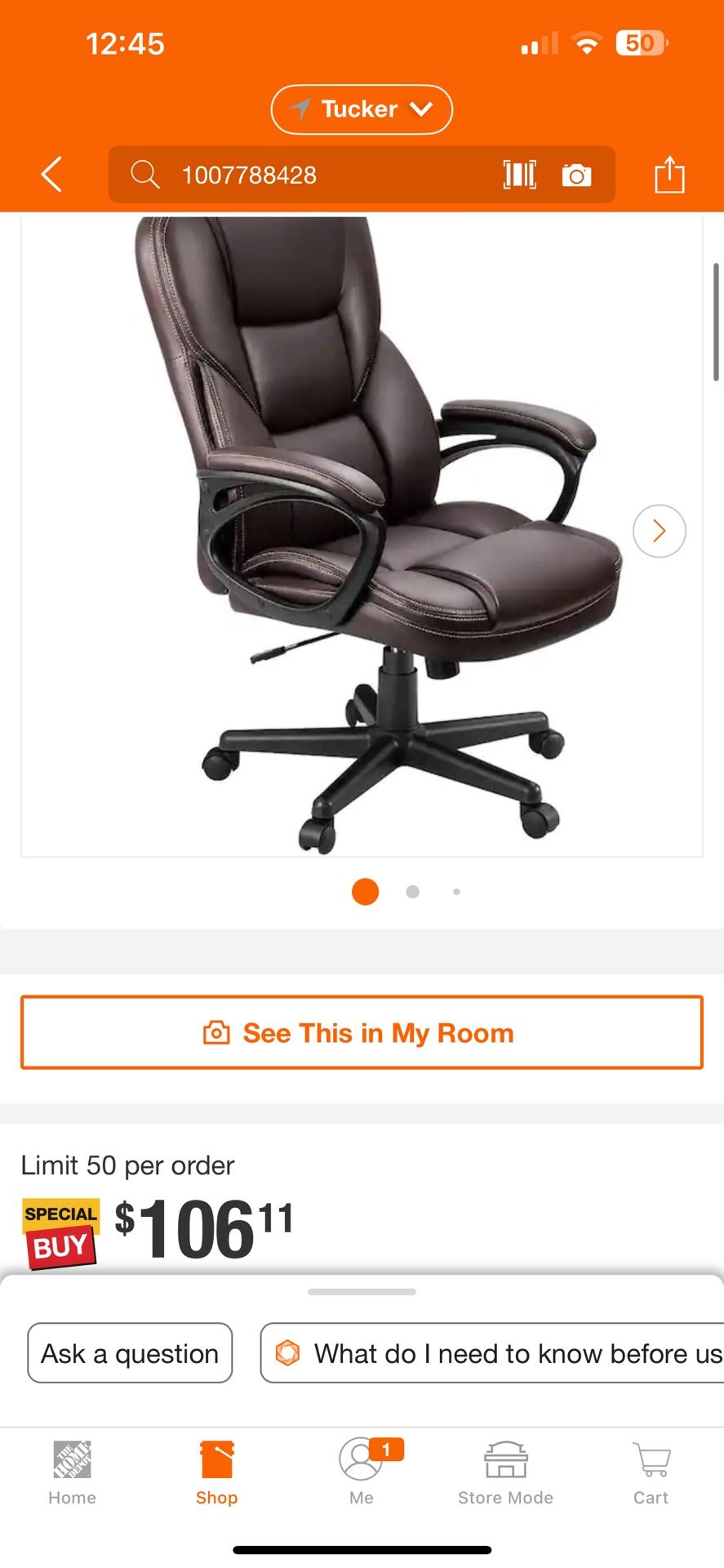The width and height of the screenshot is (724, 1568).
Task: Show the next product image
Action: point(659,531)
